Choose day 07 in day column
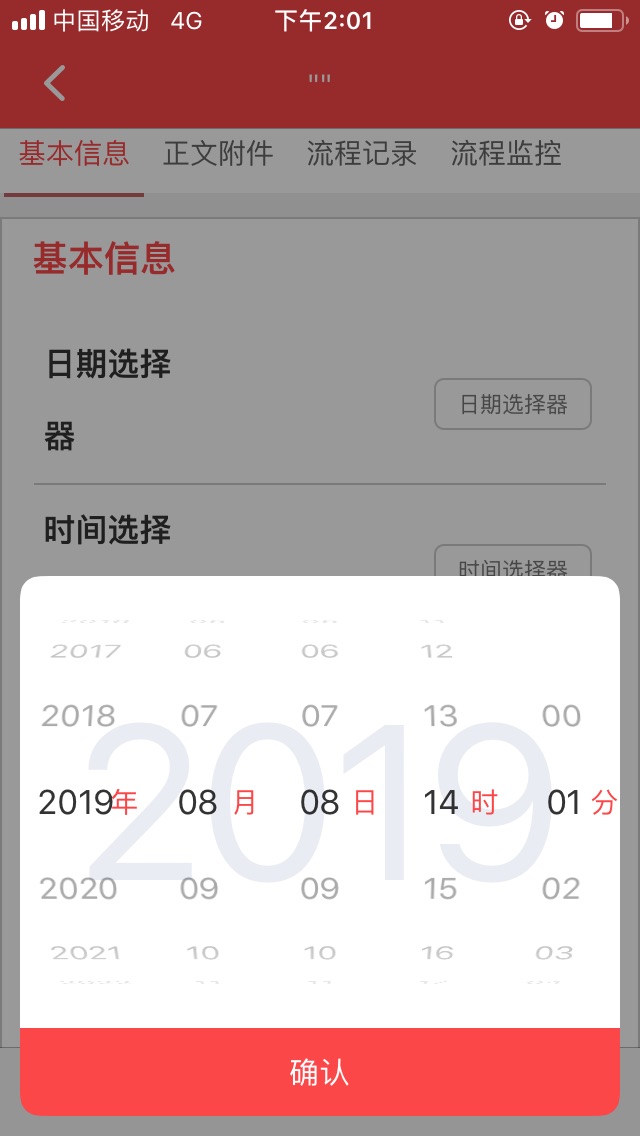This screenshot has height=1136, width=640. click(320, 716)
